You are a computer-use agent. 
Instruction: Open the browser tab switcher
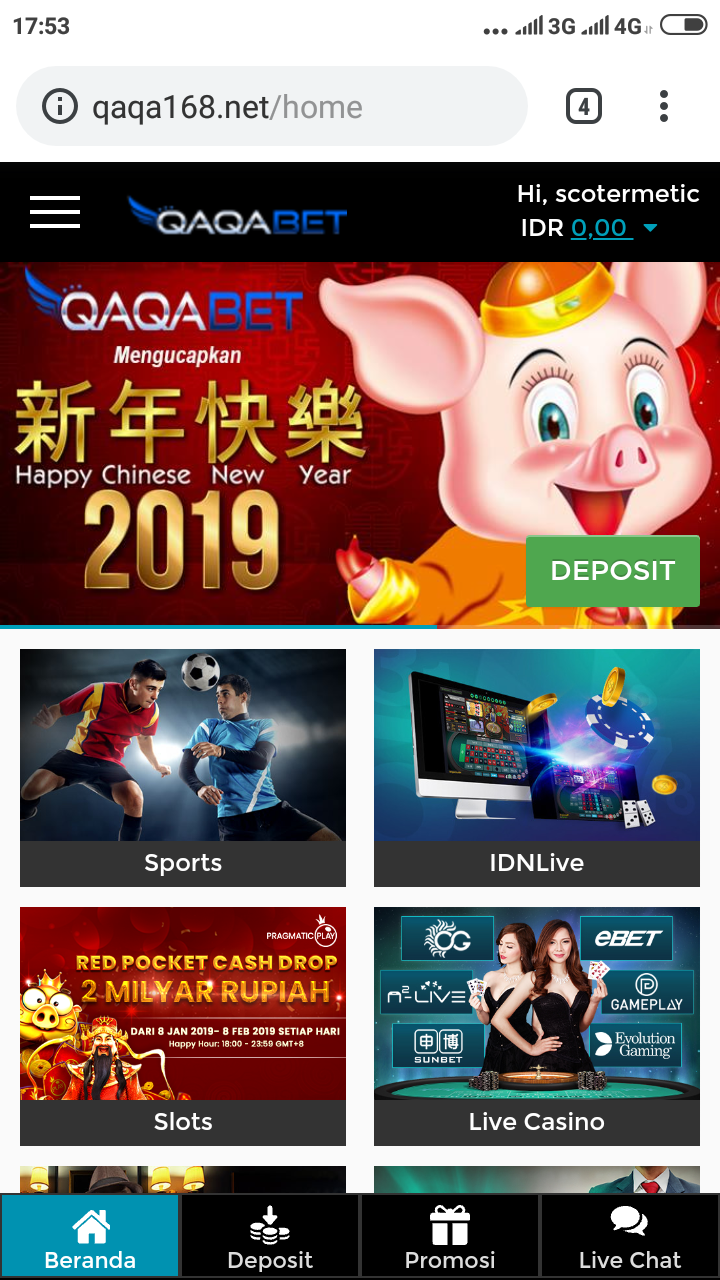click(x=584, y=106)
